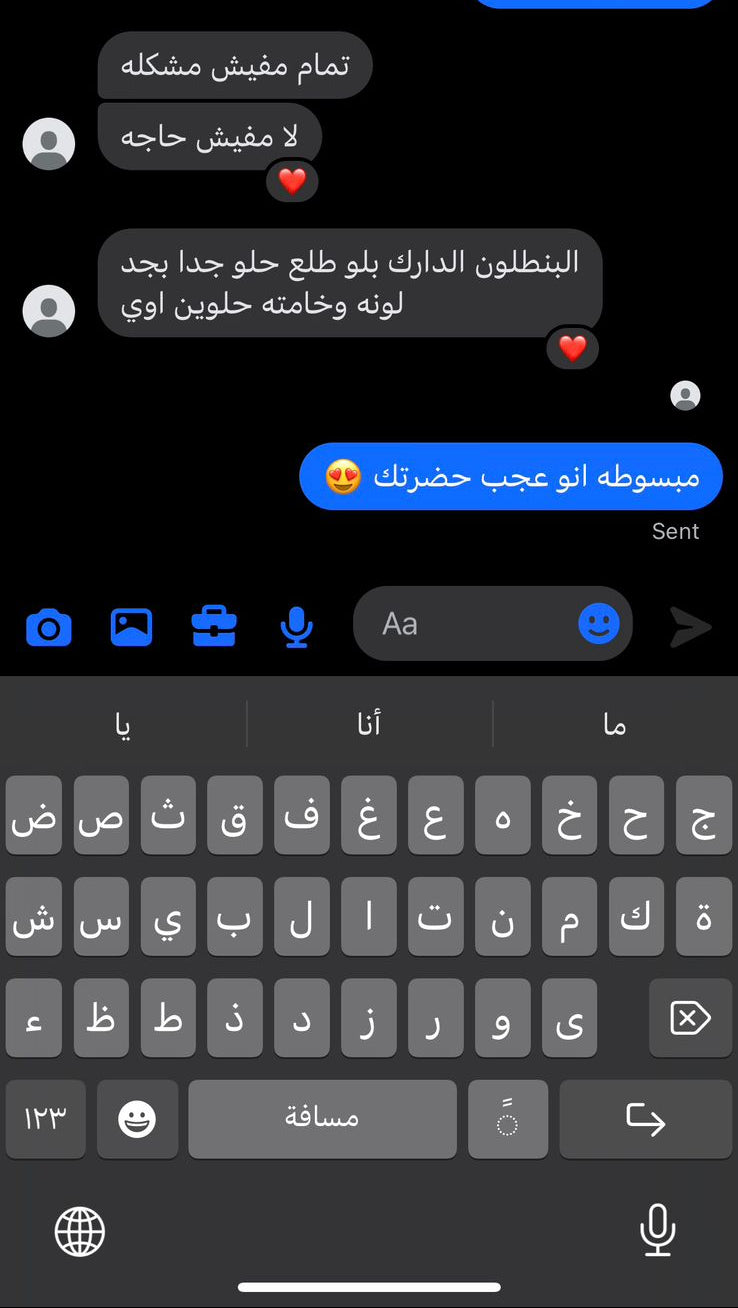
Task: Open the photo gallery picker
Action: click(131, 627)
